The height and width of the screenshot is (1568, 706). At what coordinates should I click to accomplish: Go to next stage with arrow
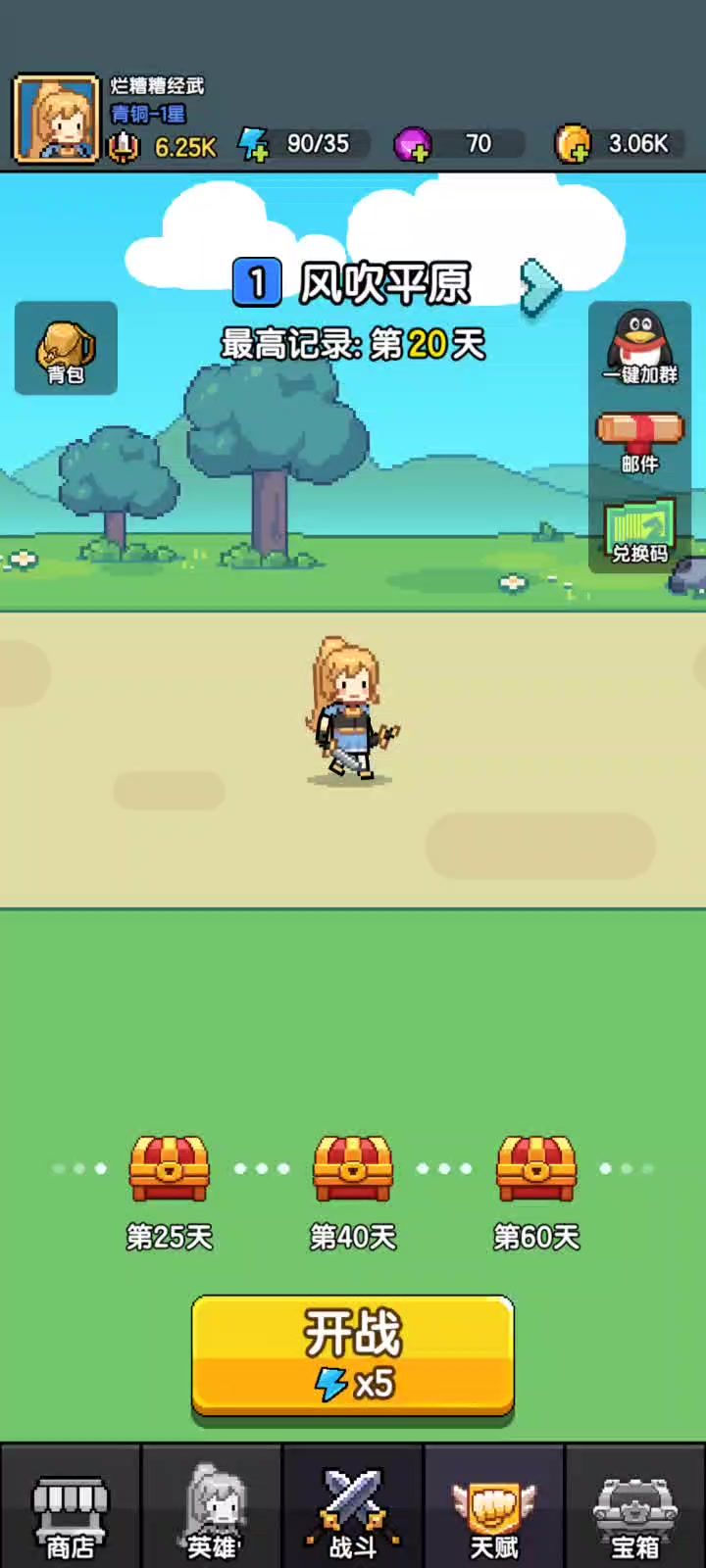(x=540, y=287)
